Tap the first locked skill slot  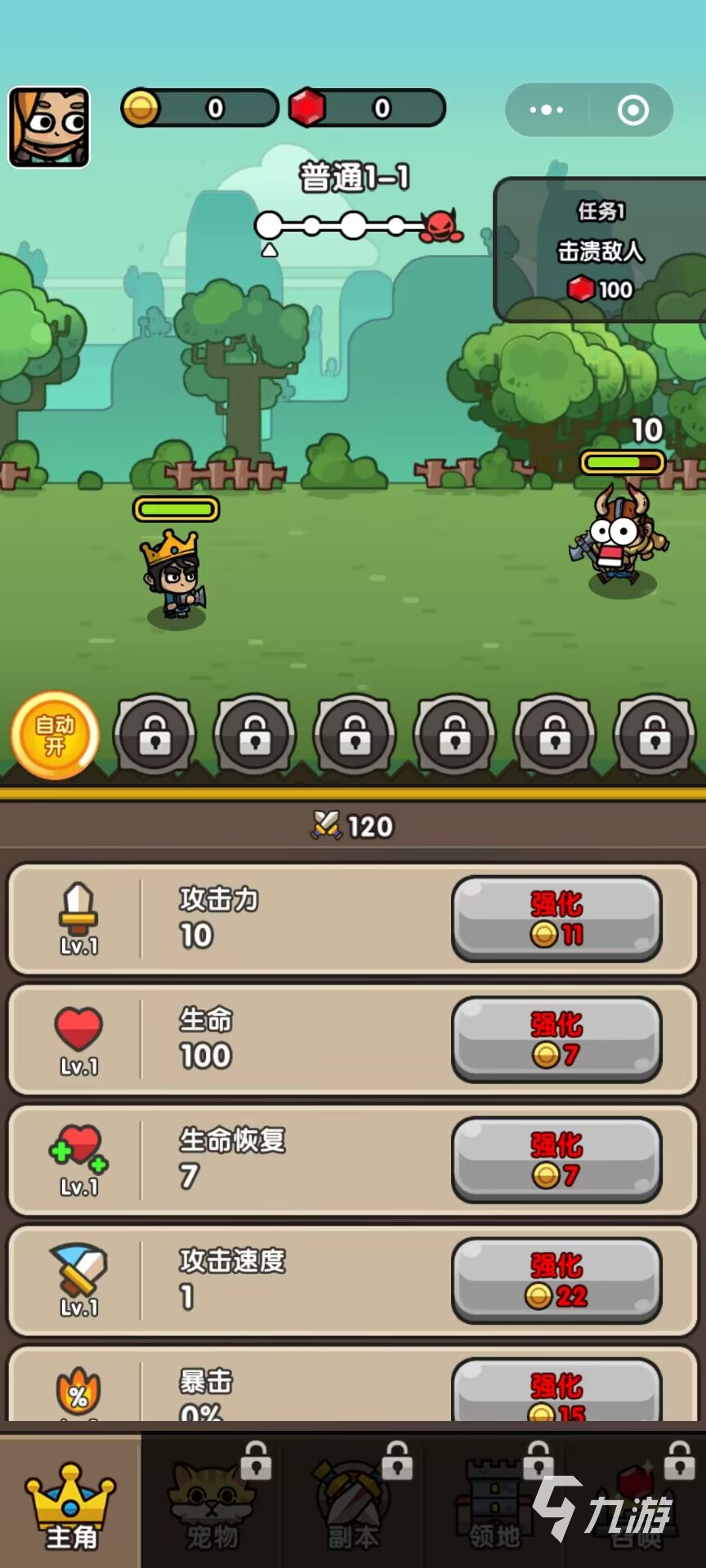tap(154, 735)
